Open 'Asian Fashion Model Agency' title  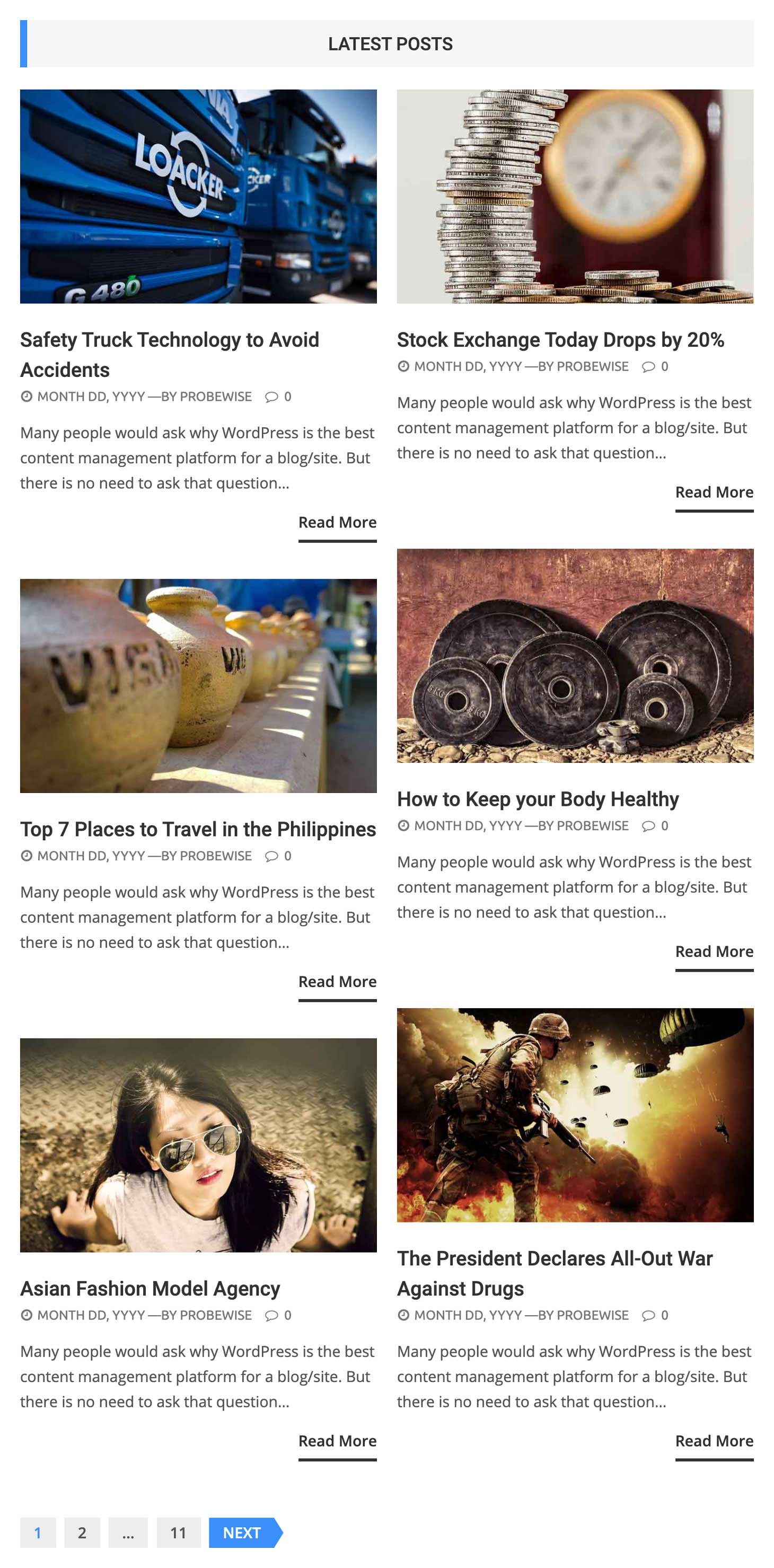pos(150,1288)
